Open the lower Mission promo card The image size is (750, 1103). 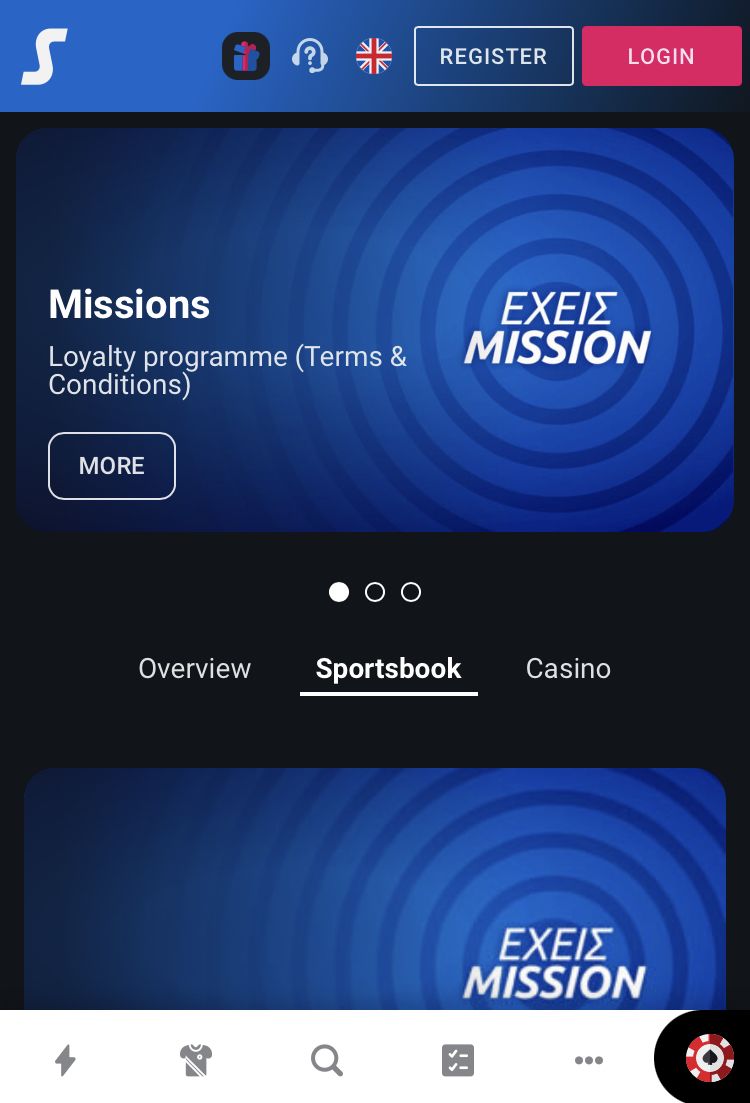[x=375, y=890]
